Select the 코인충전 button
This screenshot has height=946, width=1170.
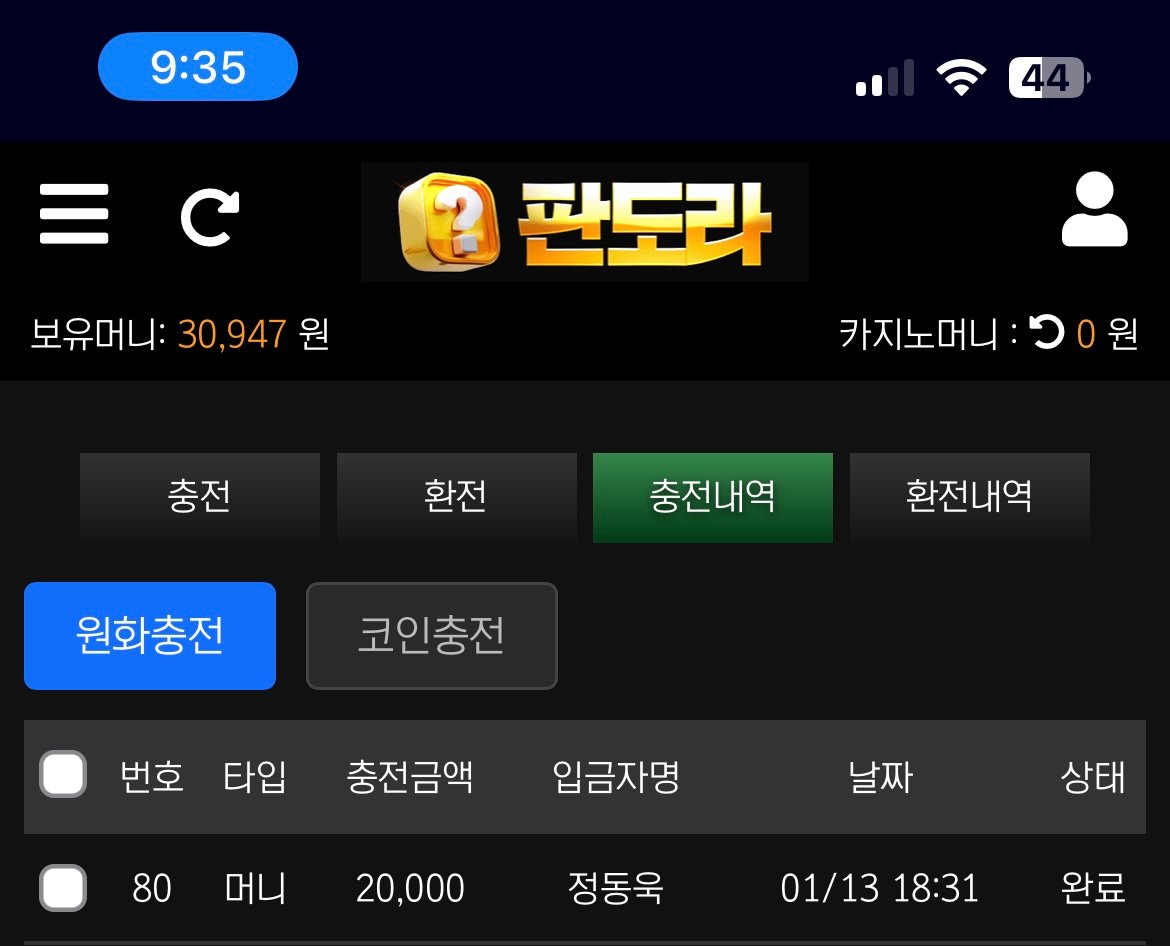pyautogui.click(x=431, y=636)
